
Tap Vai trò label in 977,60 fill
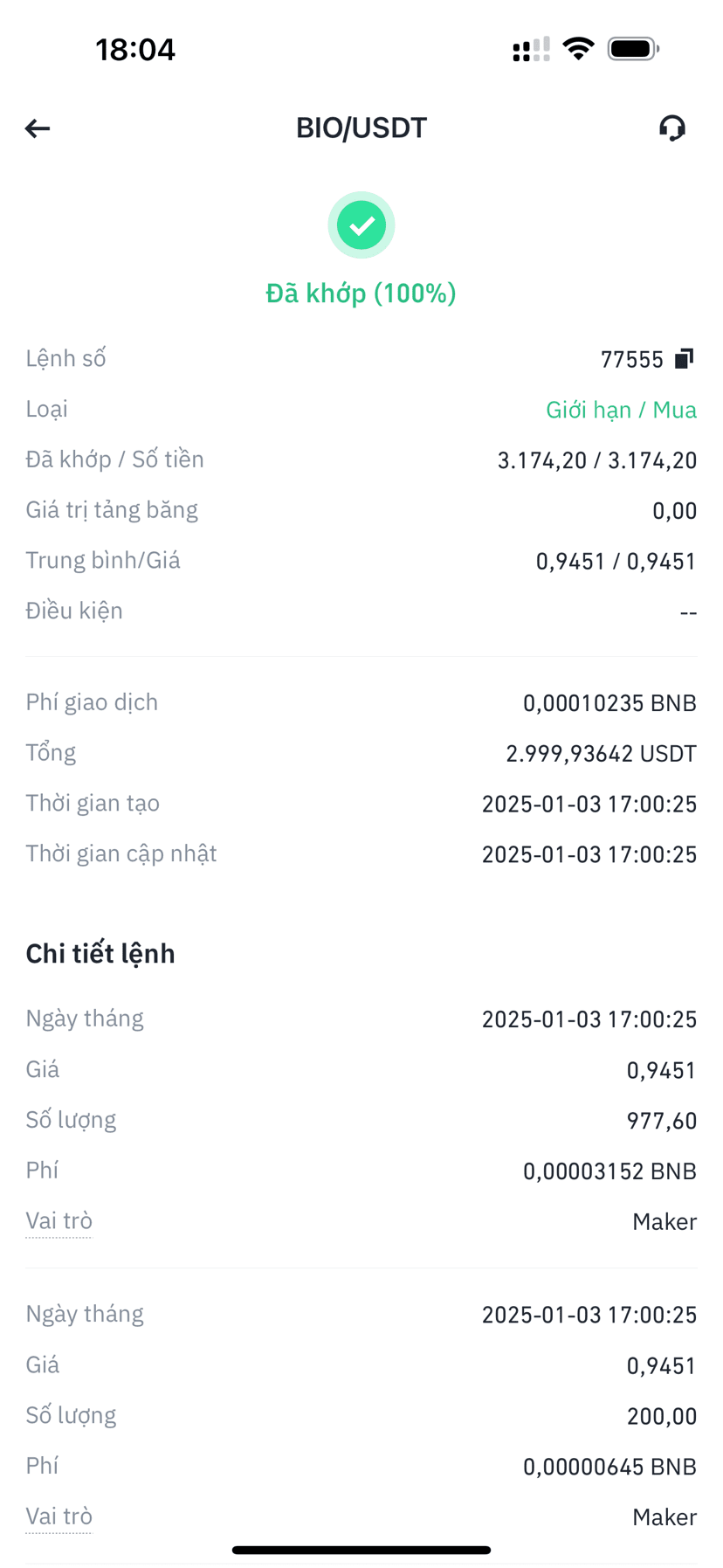click(59, 1220)
